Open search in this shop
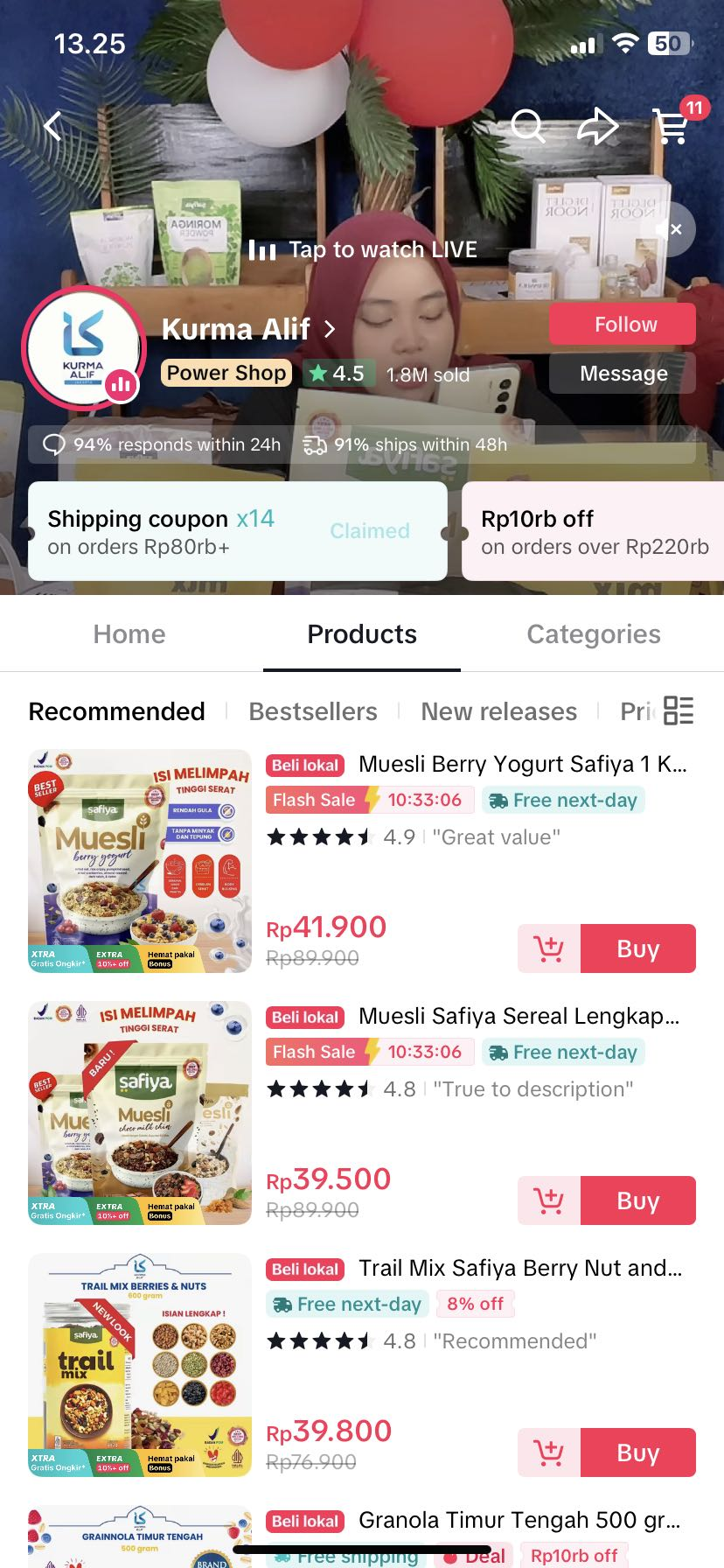 [x=527, y=126]
